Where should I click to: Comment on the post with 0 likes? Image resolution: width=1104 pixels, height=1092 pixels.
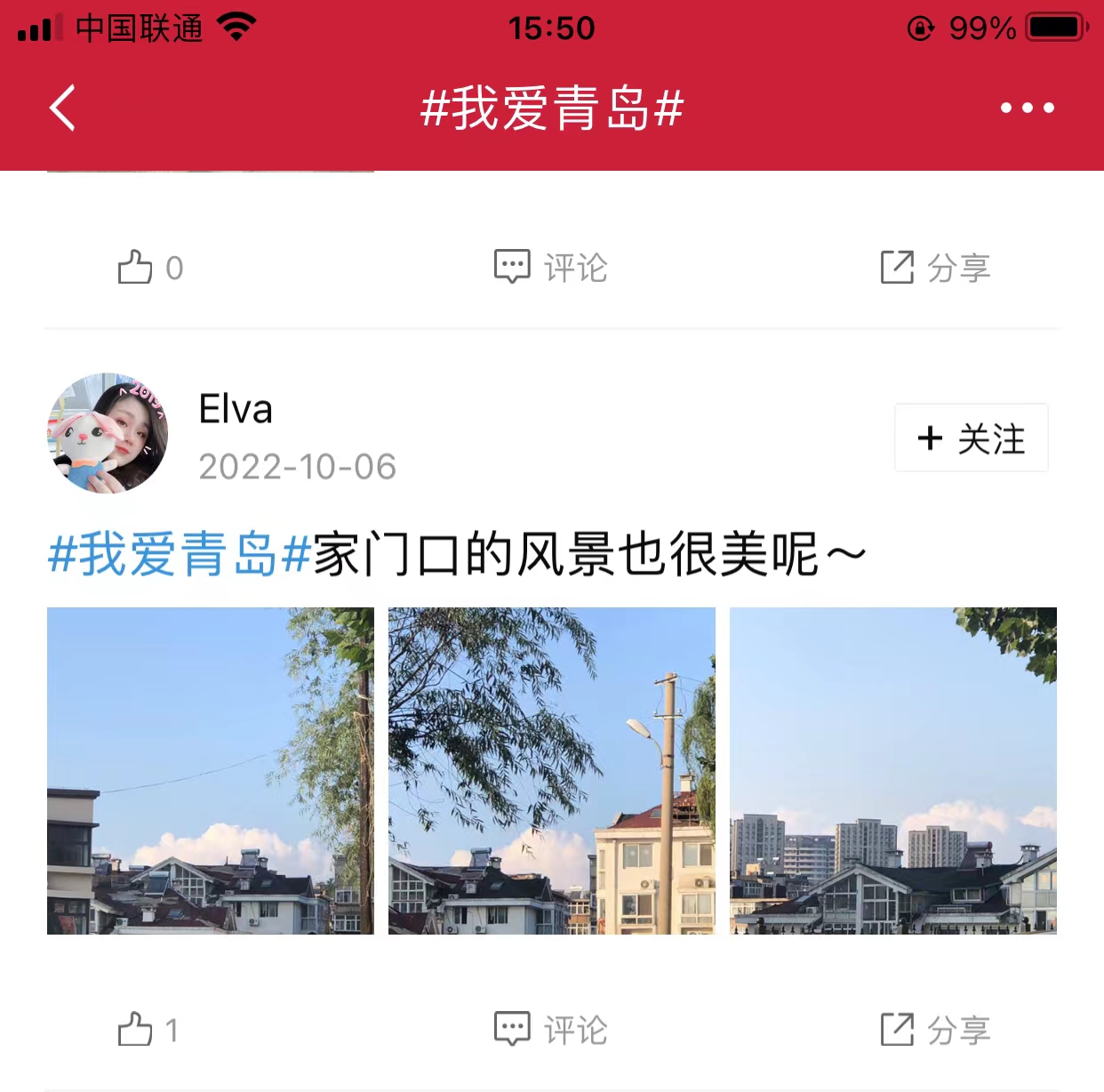click(x=551, y=268)
